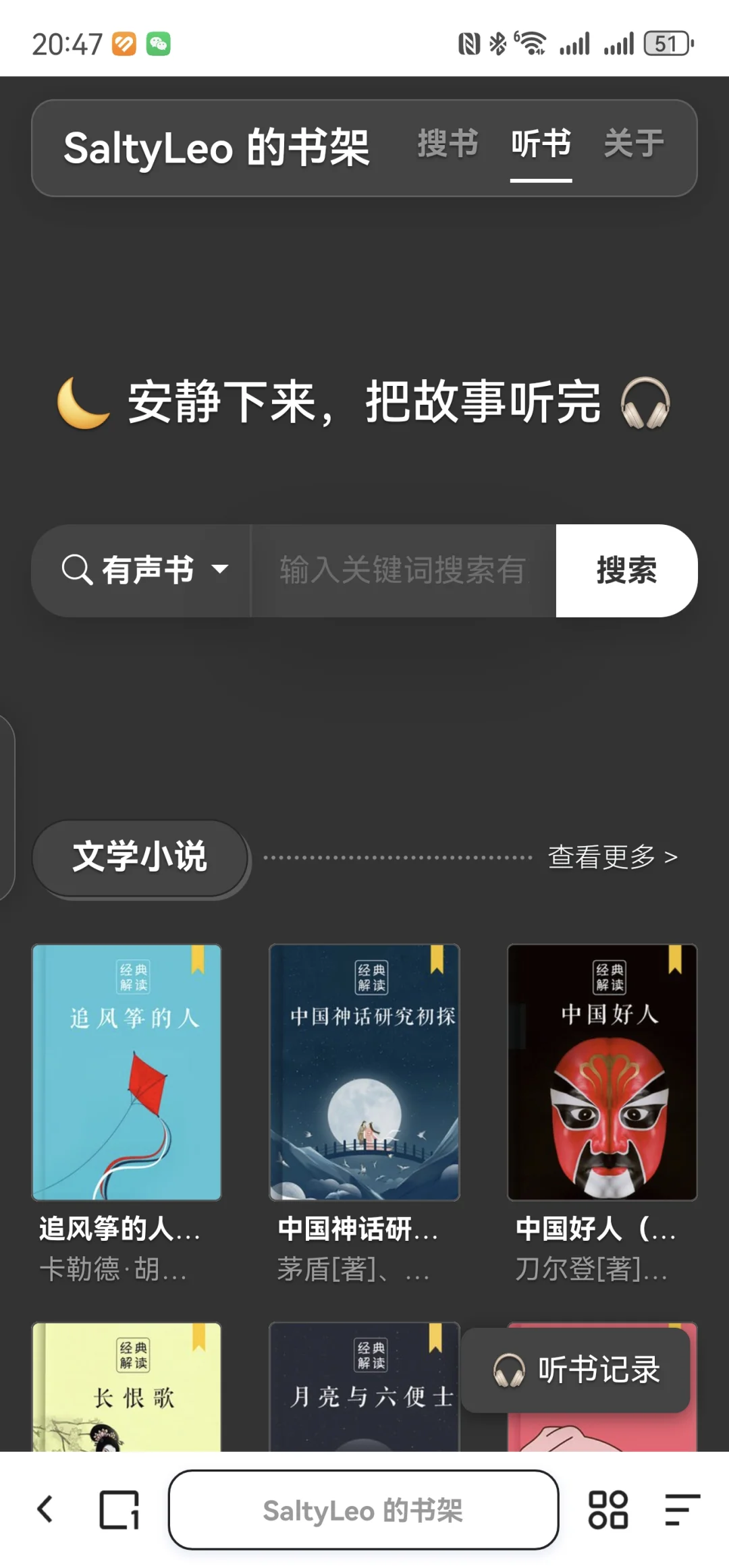Focus the keyword search input field
The width and height of the screenshot is (729, 1568).
tap(404, 570)
